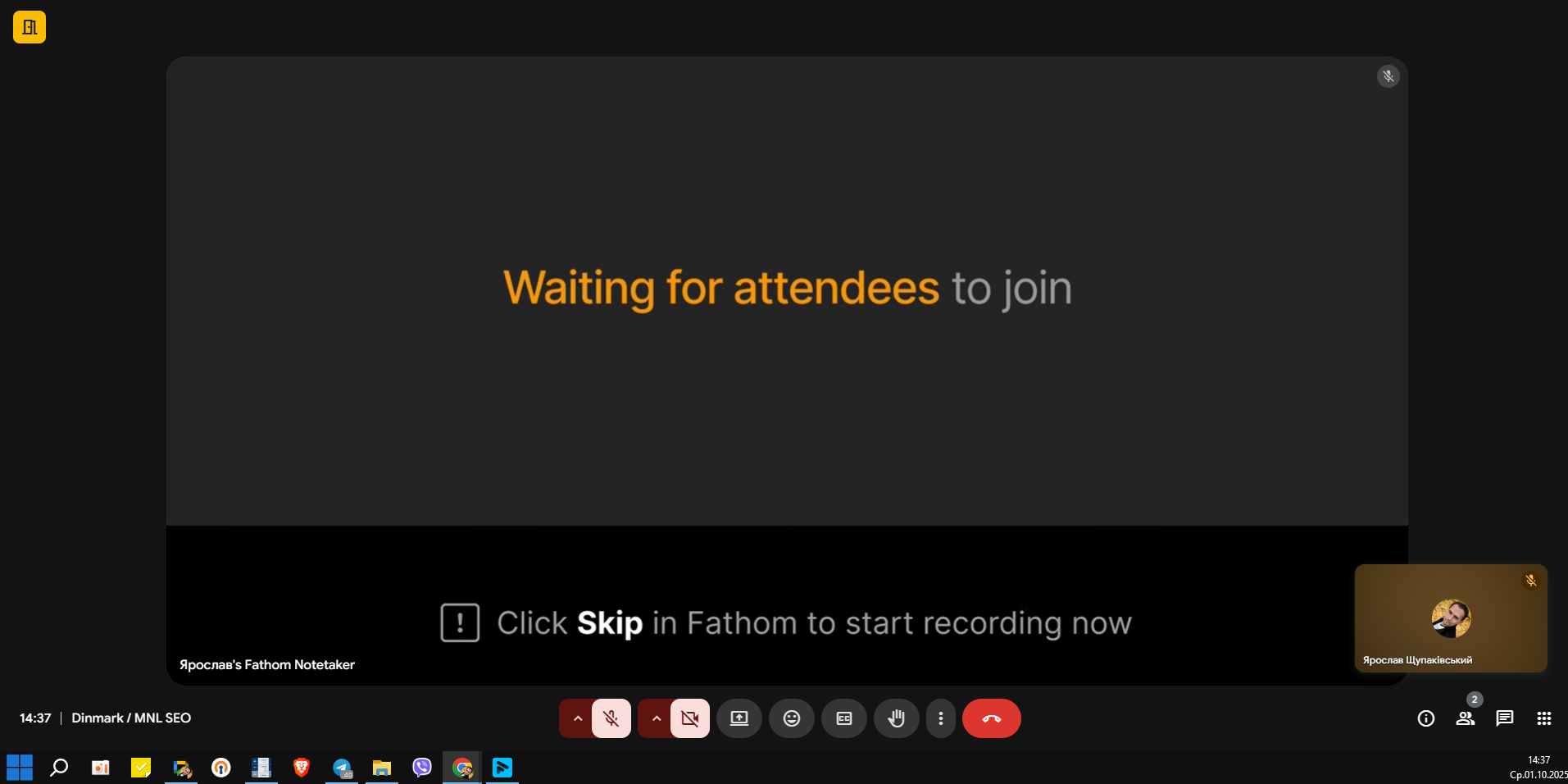Open chat with everyone

[1505, 718]
